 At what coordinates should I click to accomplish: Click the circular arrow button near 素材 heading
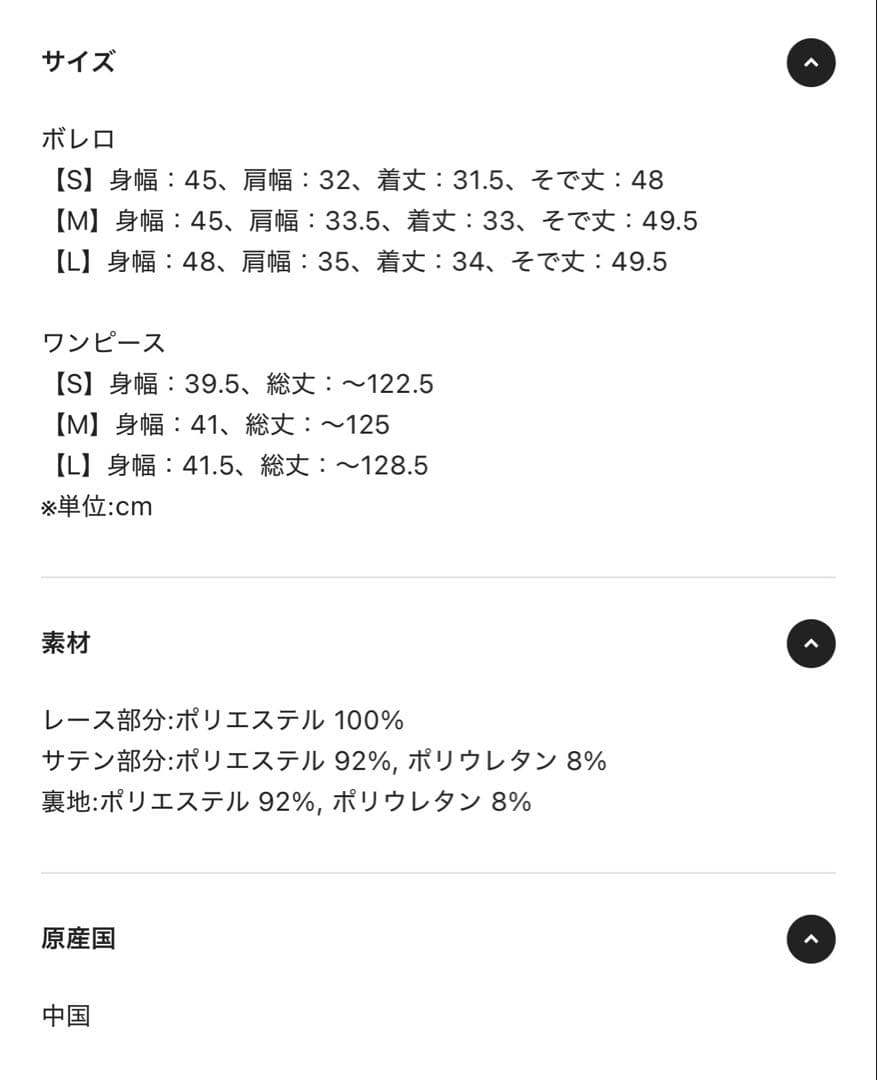(810, 643)
